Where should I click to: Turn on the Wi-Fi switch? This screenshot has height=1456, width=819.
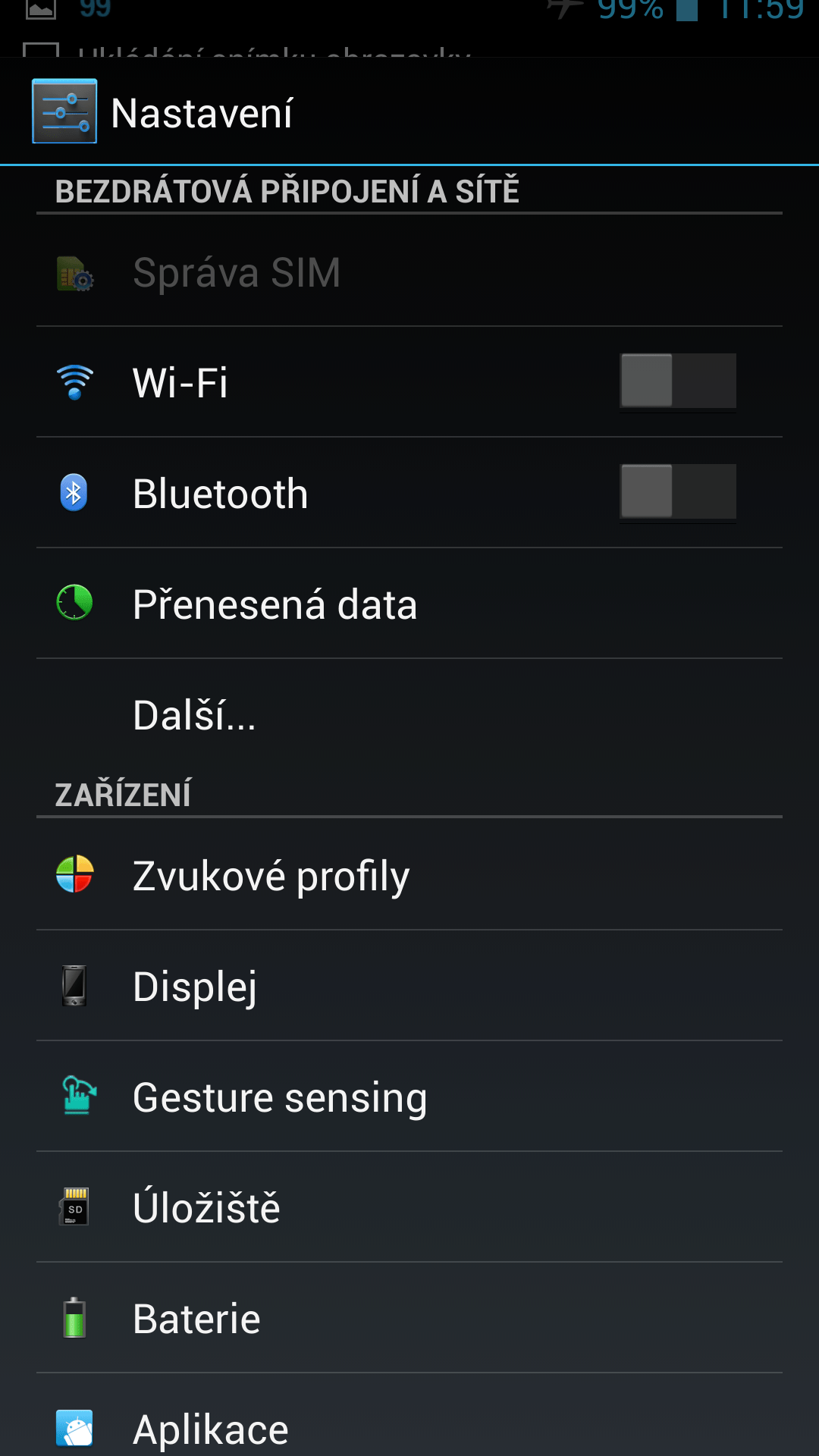click(678, 381)
